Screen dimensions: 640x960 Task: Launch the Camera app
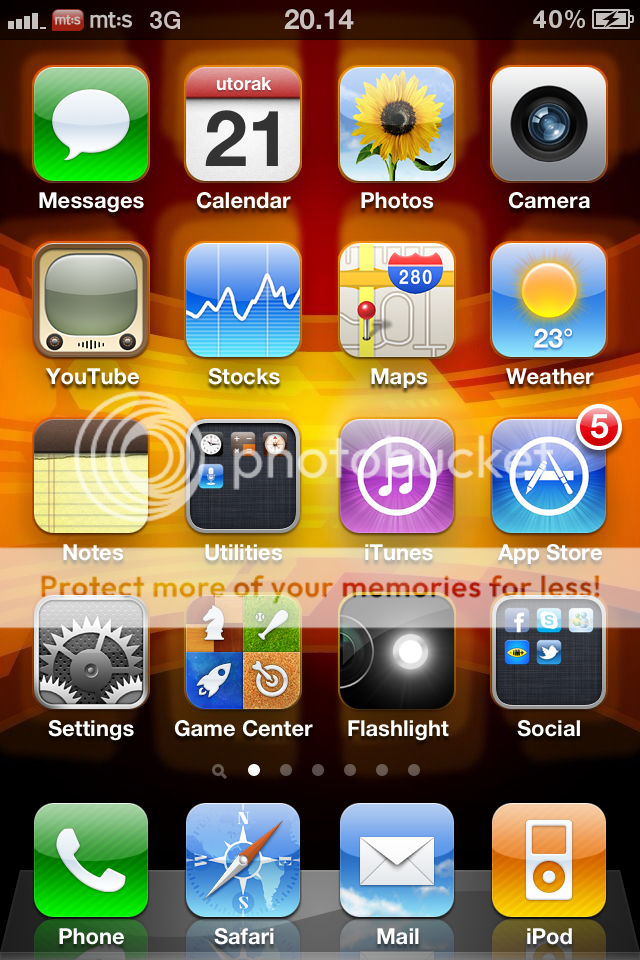click(549, 124)
